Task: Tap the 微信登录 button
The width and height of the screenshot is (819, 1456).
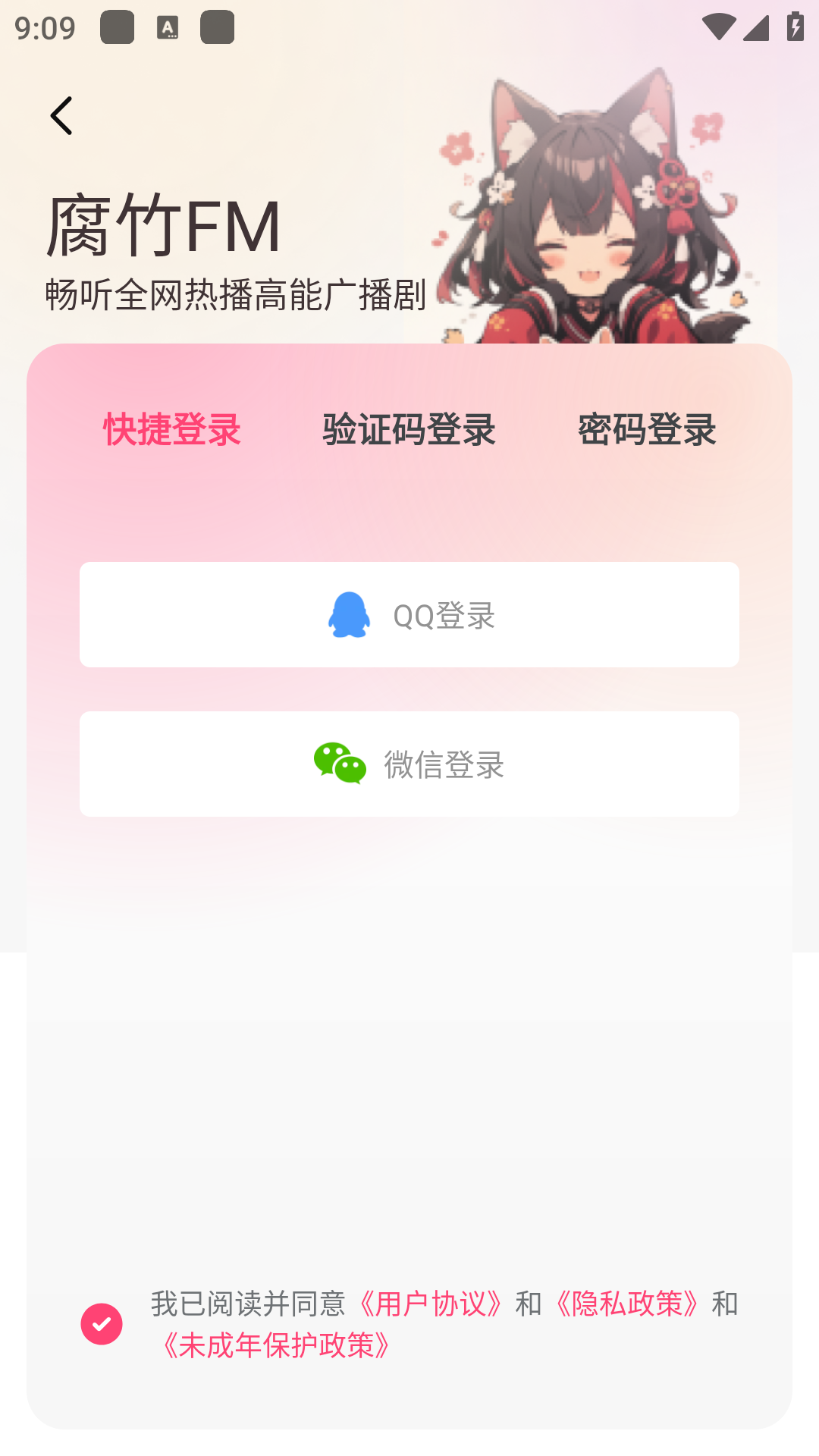Action: pos(409,763)
